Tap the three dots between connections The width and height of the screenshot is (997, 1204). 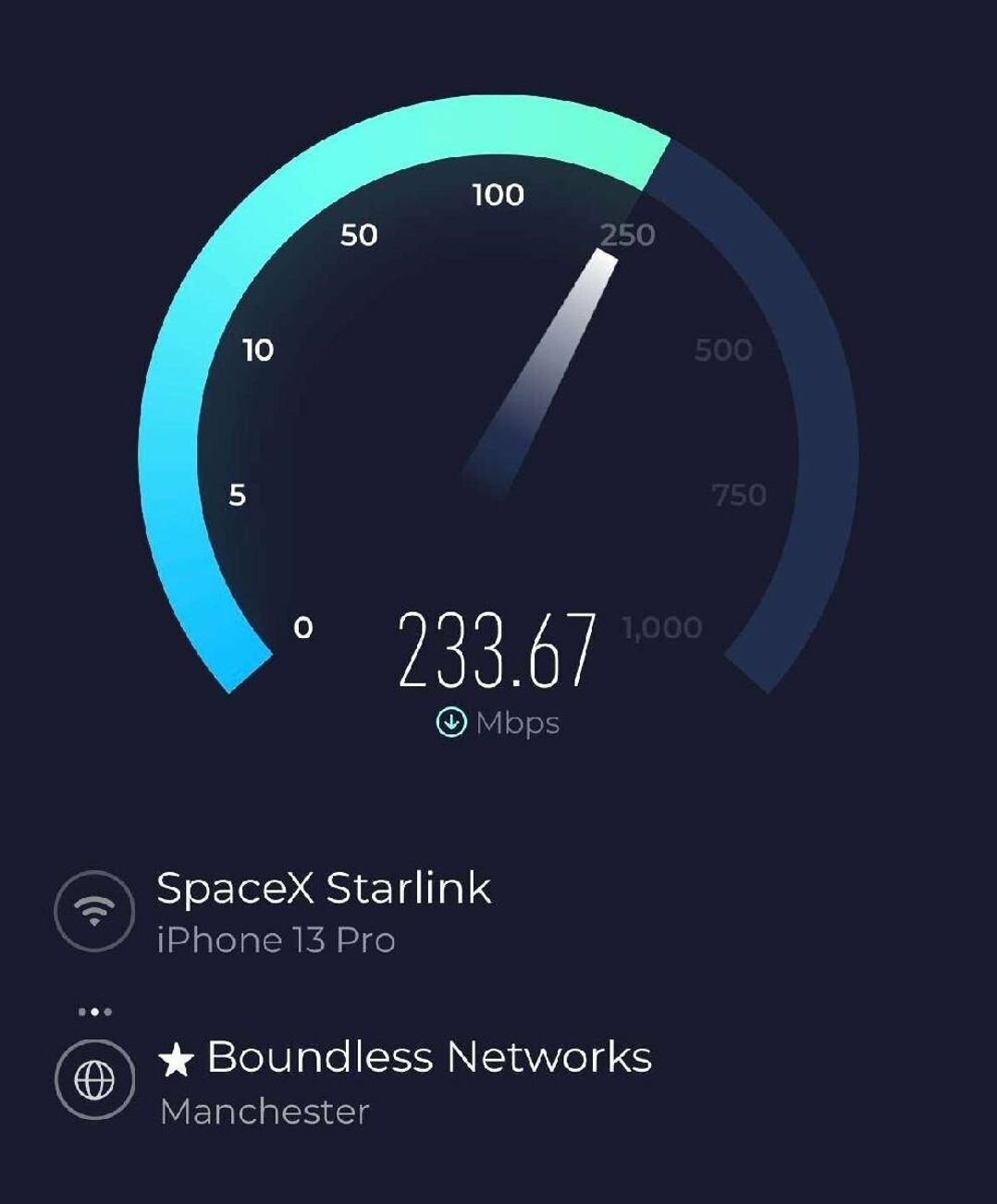click(95, 1012)
